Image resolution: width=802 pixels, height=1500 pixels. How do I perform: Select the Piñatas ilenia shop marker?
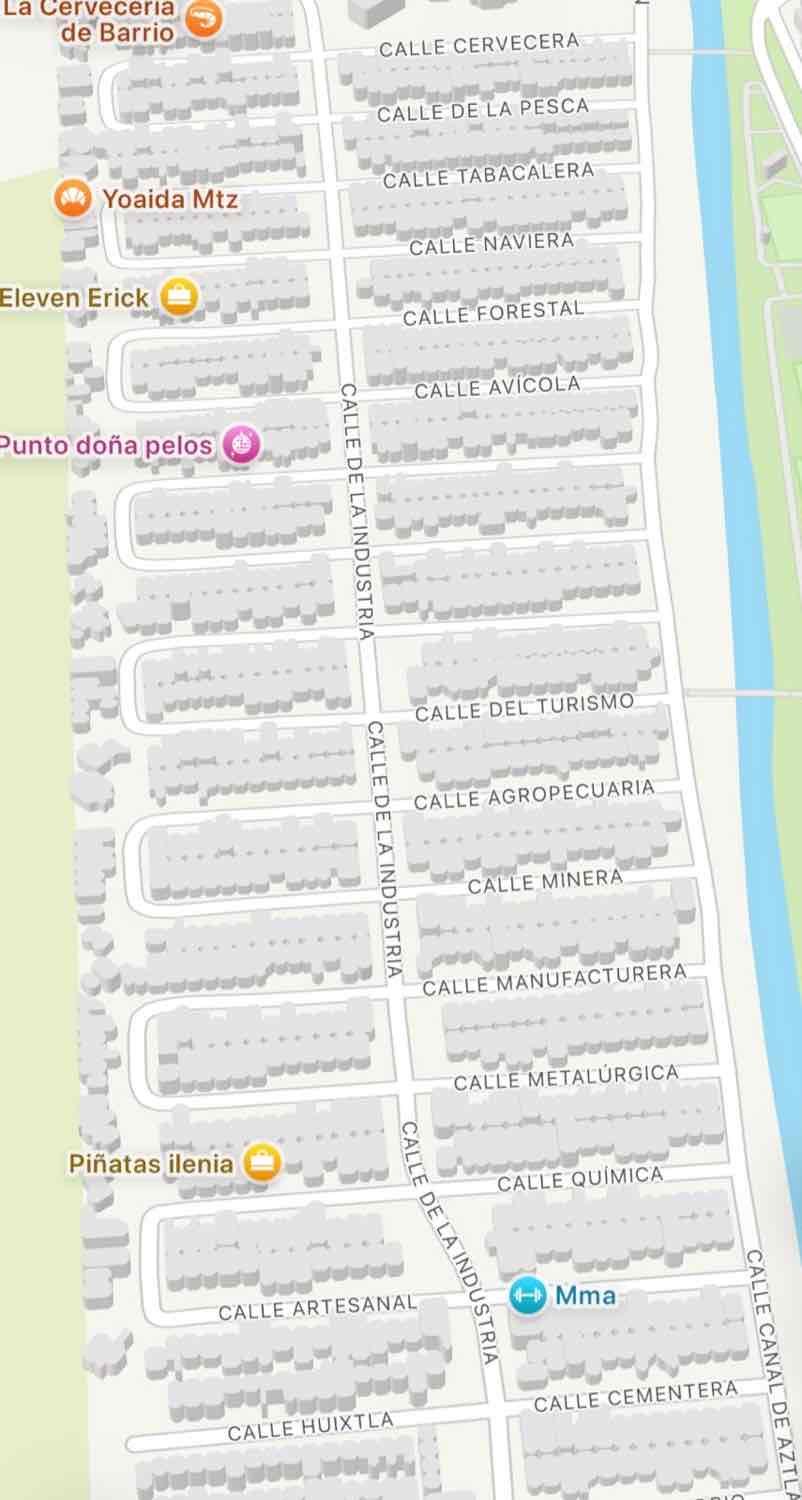tap(261, 1163)
